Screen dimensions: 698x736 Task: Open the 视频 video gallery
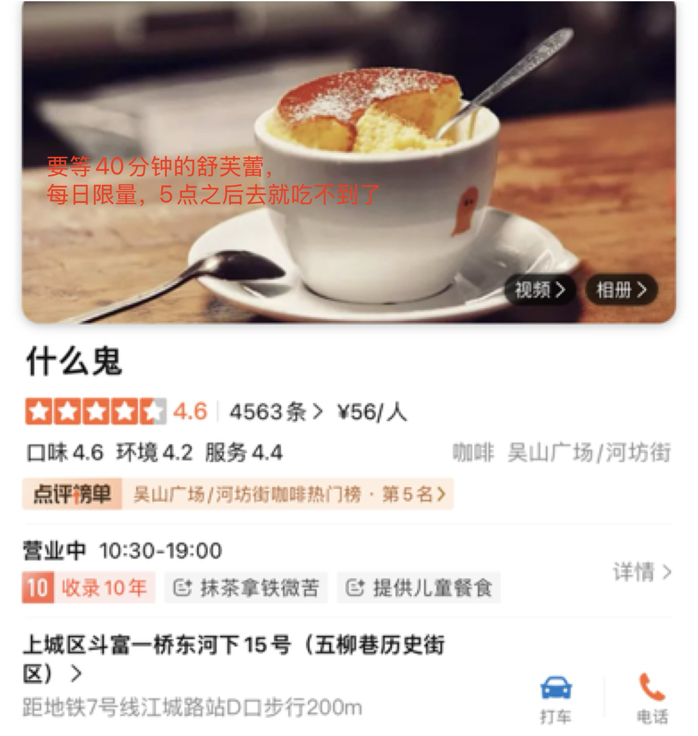tap(540, 290)
